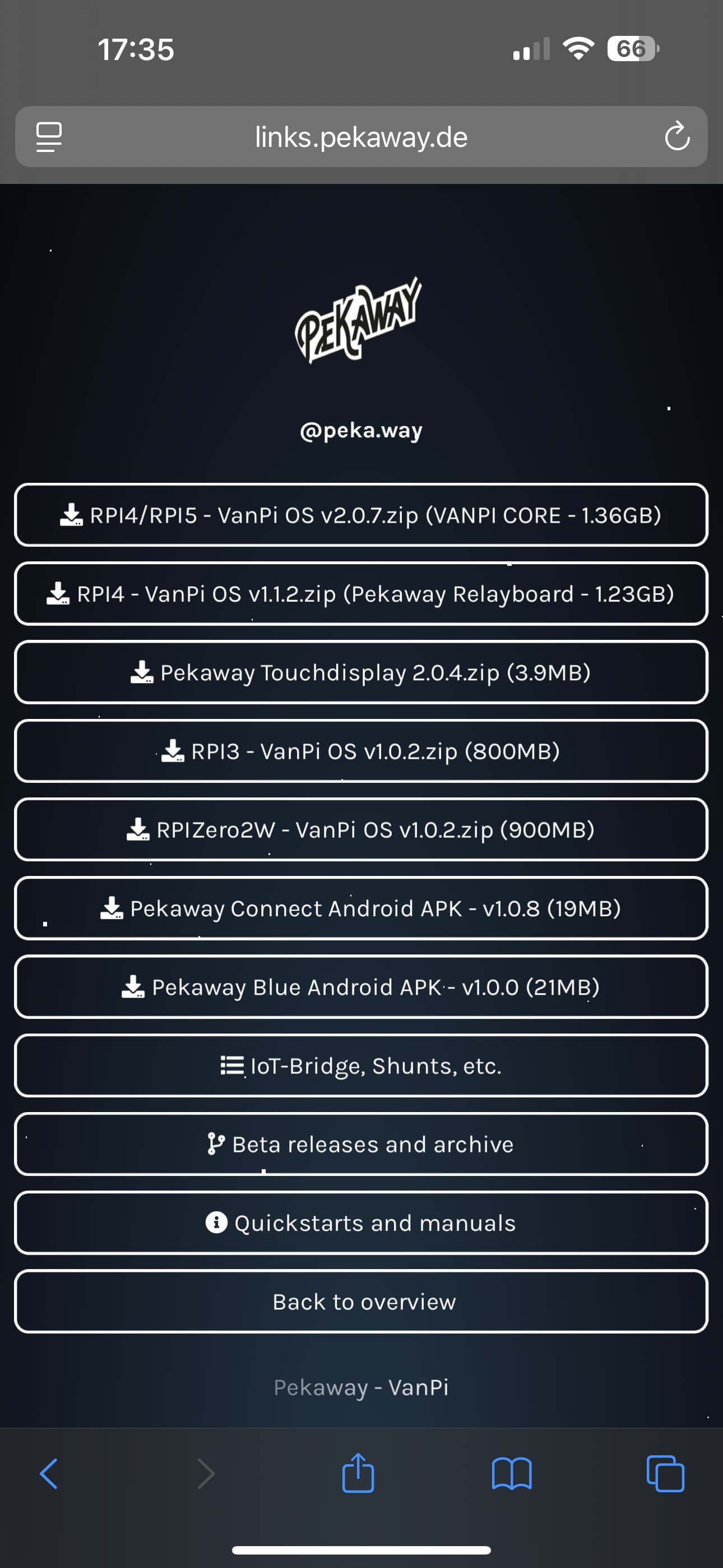The image size is (723, 1568).
Task: View Quickstarts and manuals
Action: click(361, 1222)
